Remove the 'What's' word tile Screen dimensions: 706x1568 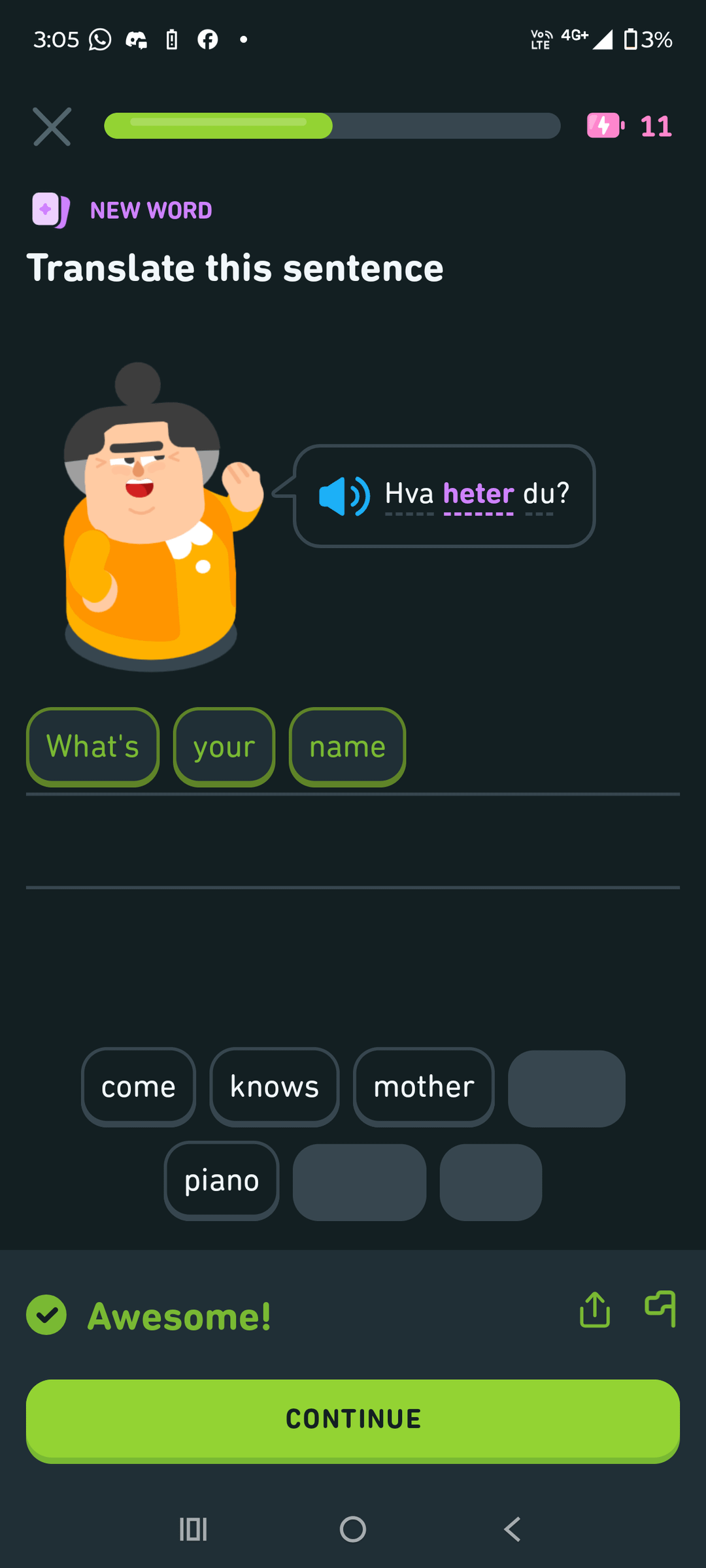pos(93,747)
